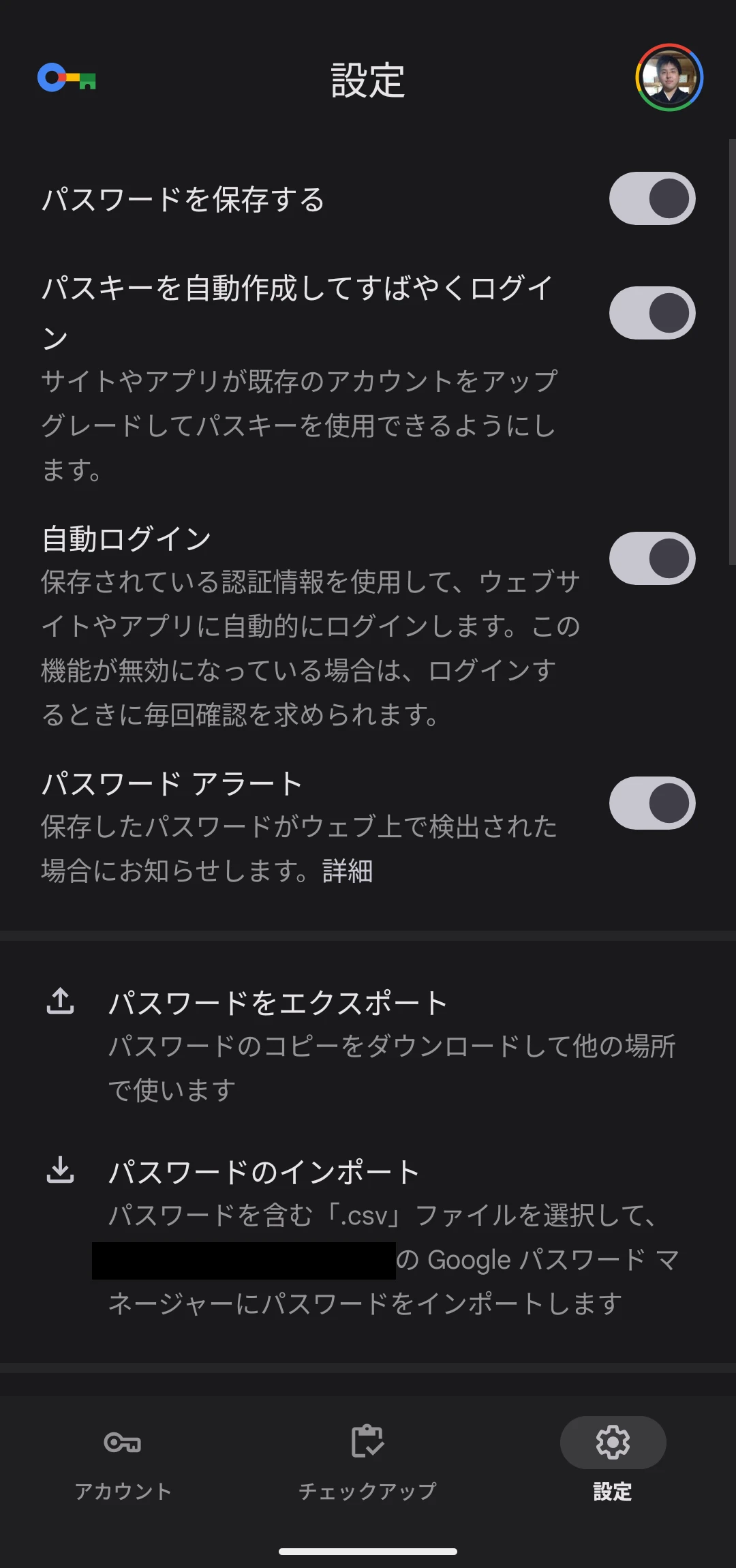
Task: Disable パスキーを自動作成 switch
Action: click(652, 313)
